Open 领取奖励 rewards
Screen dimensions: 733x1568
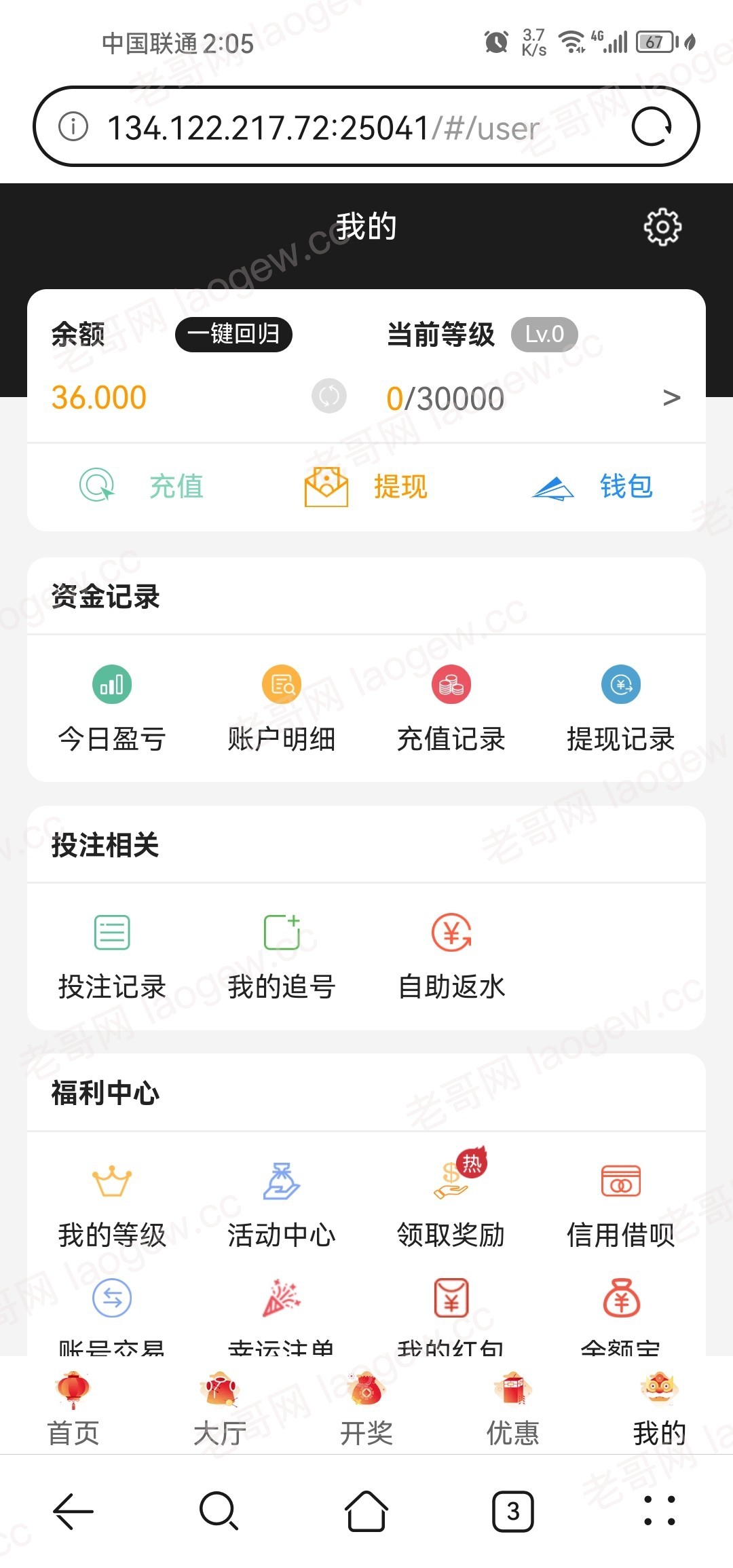451,1200
